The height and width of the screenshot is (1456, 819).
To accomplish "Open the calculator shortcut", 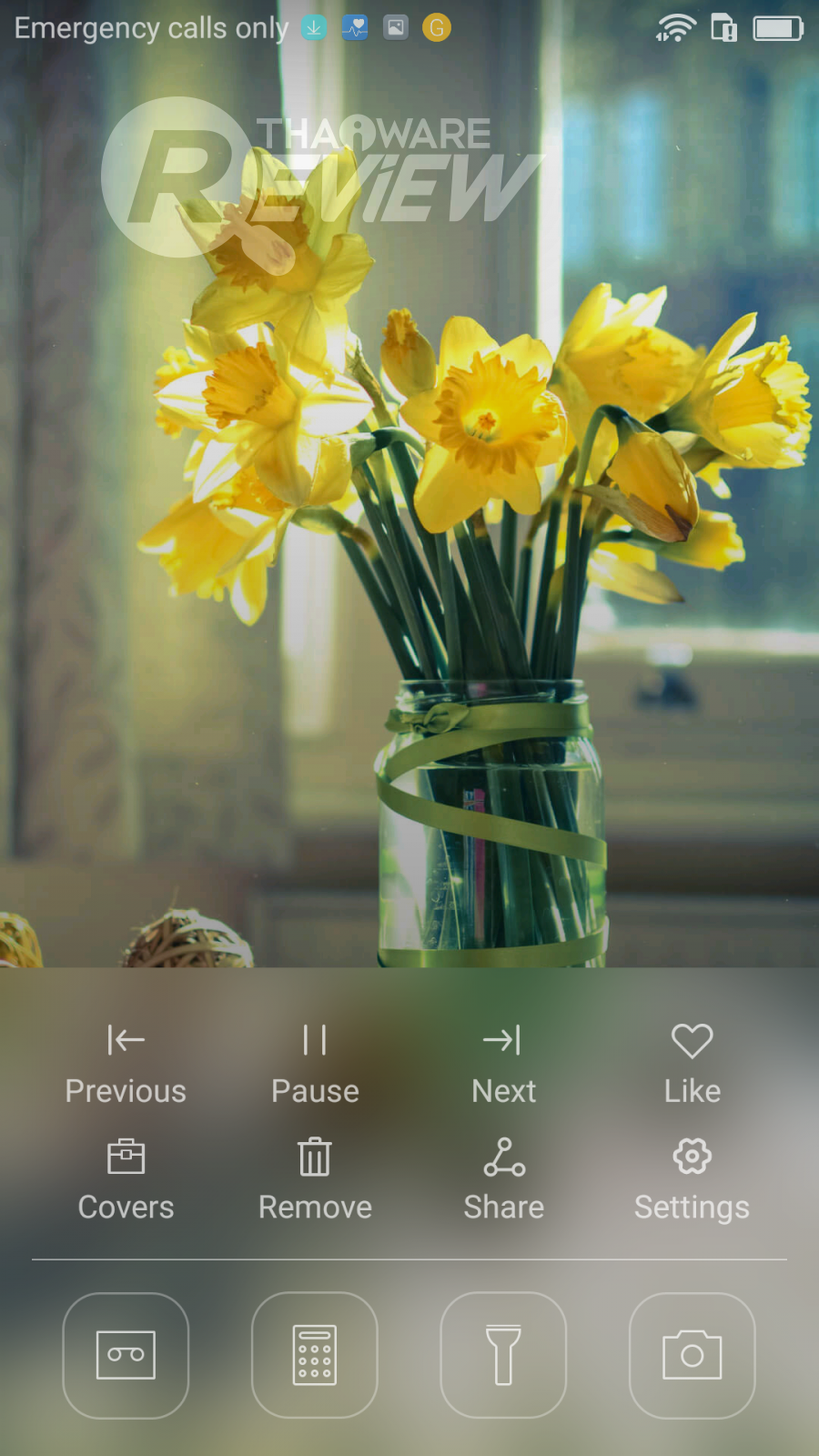I will coord(315,1355).
